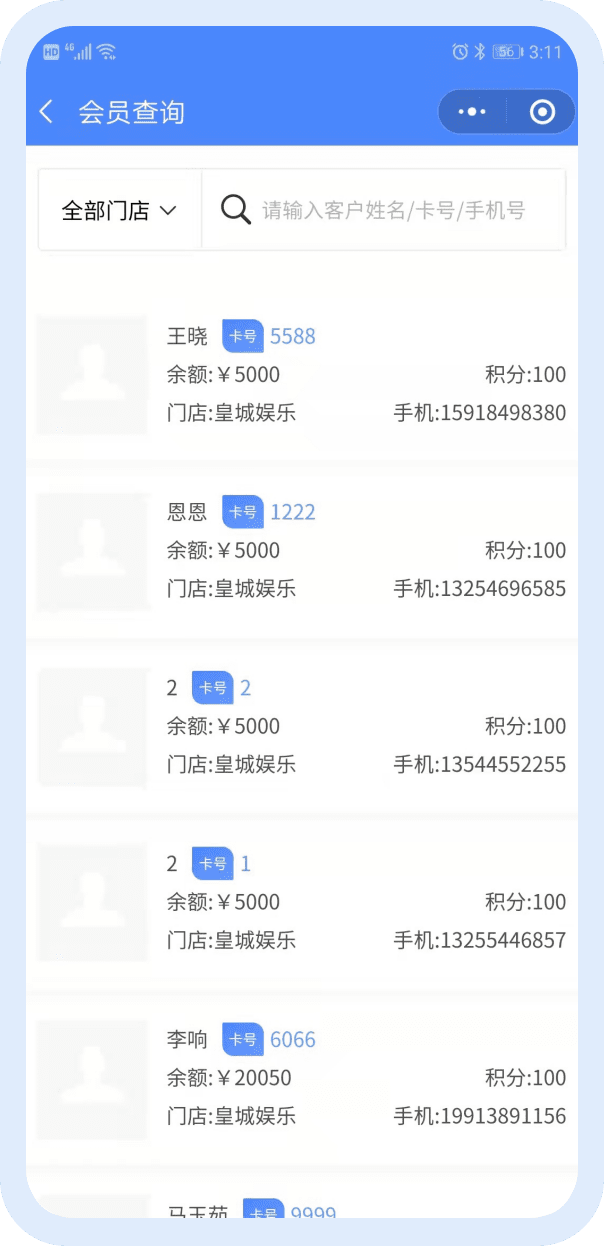
Task: Open member 2 with card number 1
Action: (x=302, y=902)
